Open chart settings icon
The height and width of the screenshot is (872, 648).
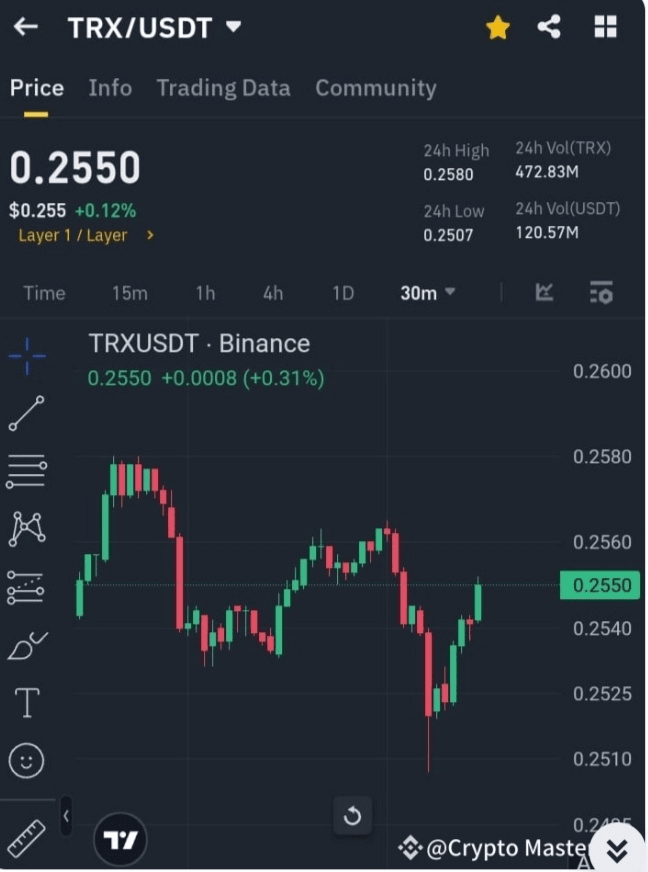click(601, 293)
